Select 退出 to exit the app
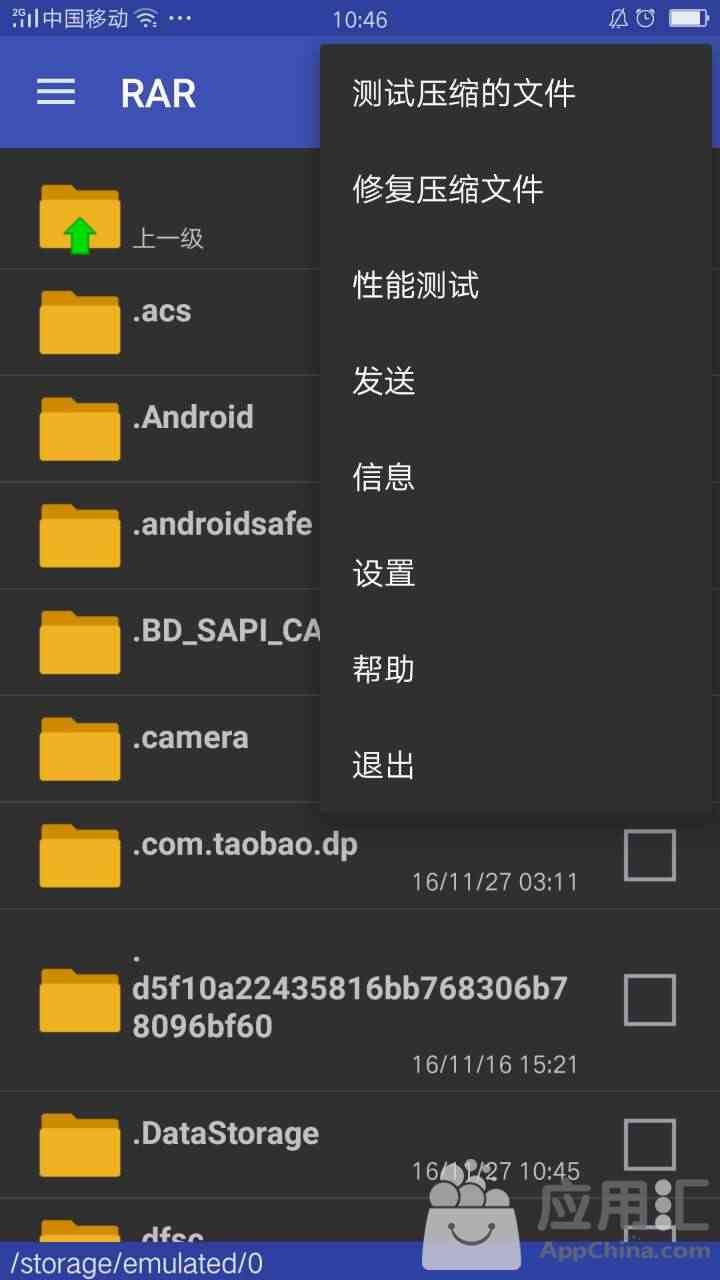The height and width of the screenshot is (1280, 720). click(x=384, y=765)
